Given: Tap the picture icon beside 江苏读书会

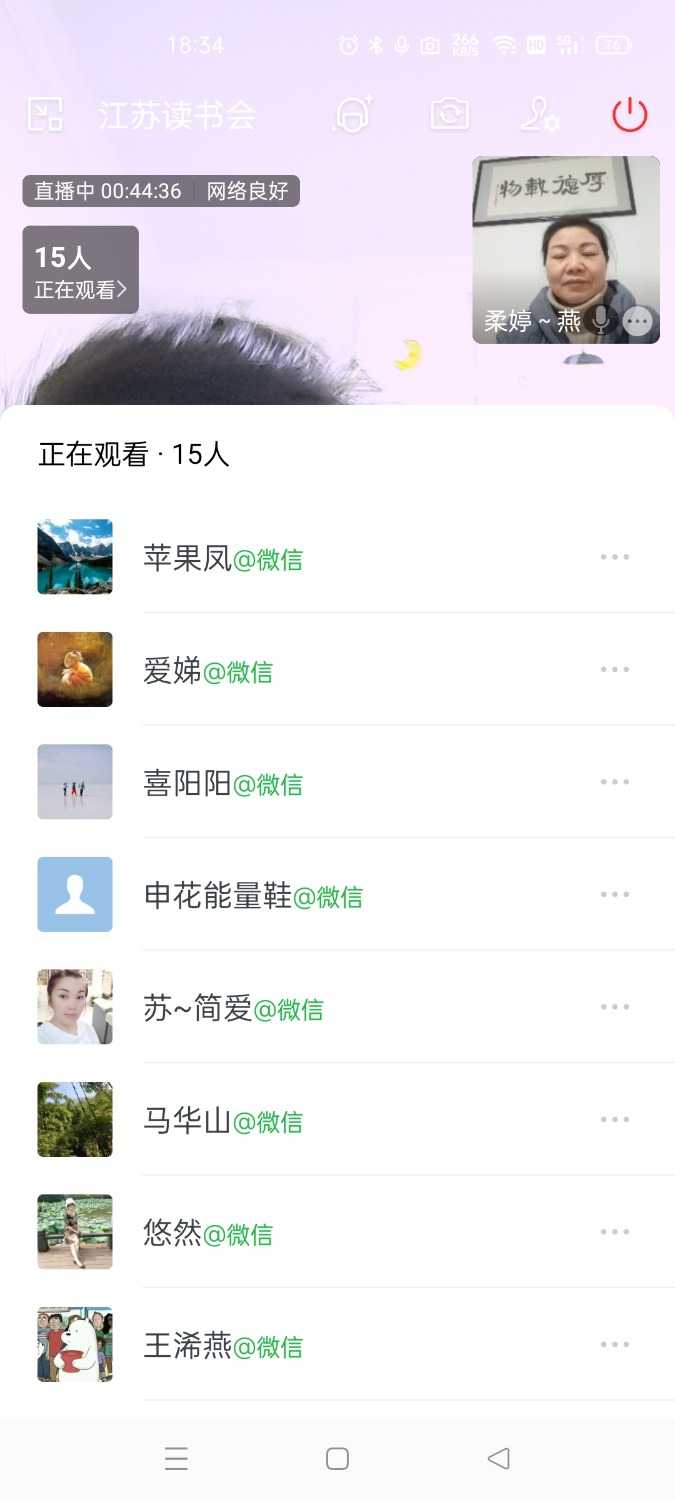Looking at the screenshot, I should click(45, 115).
